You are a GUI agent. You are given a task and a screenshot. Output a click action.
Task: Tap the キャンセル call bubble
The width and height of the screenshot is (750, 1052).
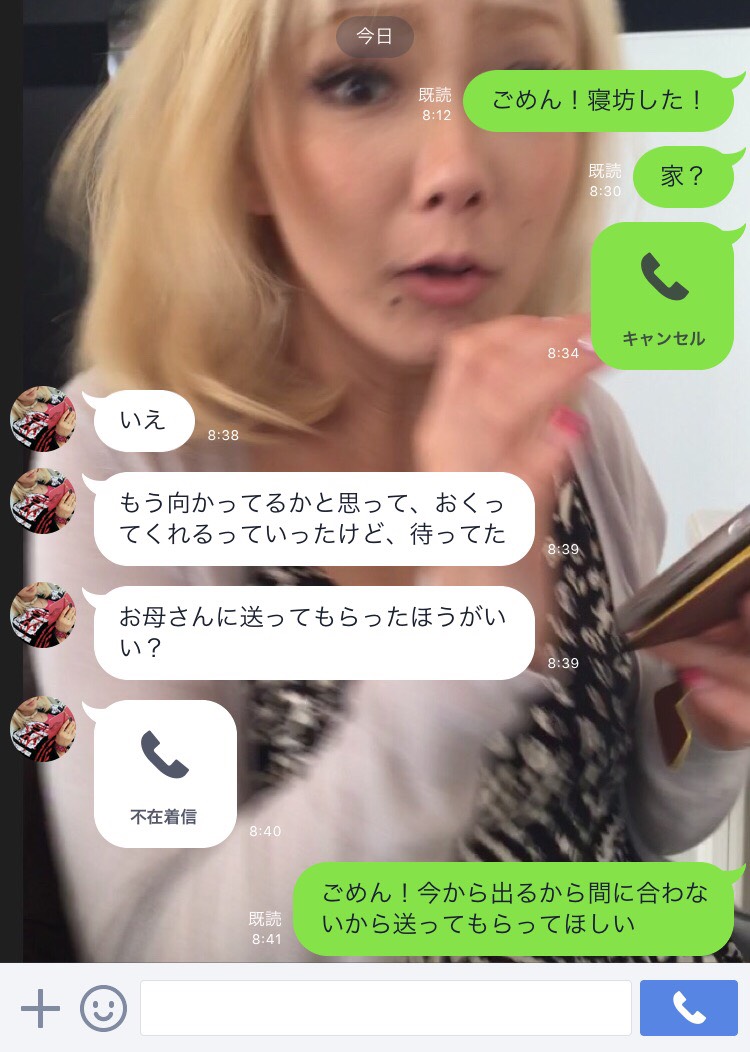coord(663,296)
